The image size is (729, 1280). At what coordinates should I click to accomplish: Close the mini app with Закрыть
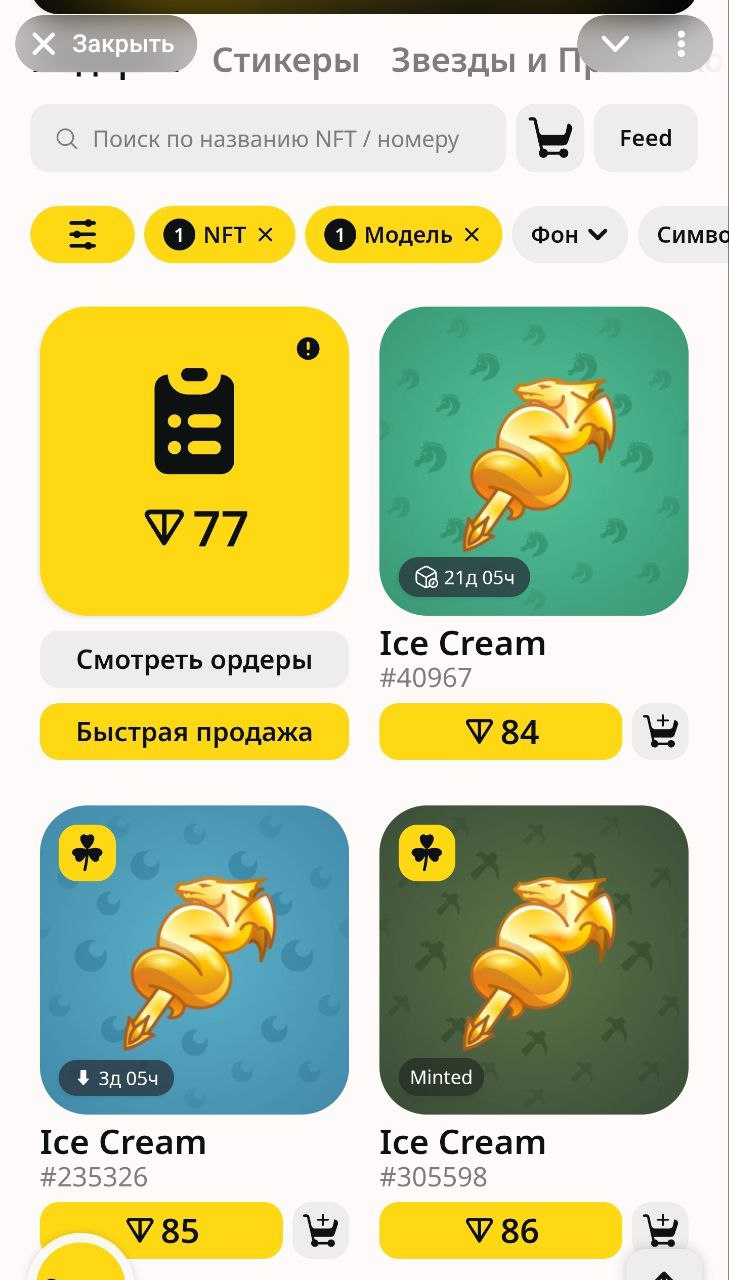coord(104,44)
